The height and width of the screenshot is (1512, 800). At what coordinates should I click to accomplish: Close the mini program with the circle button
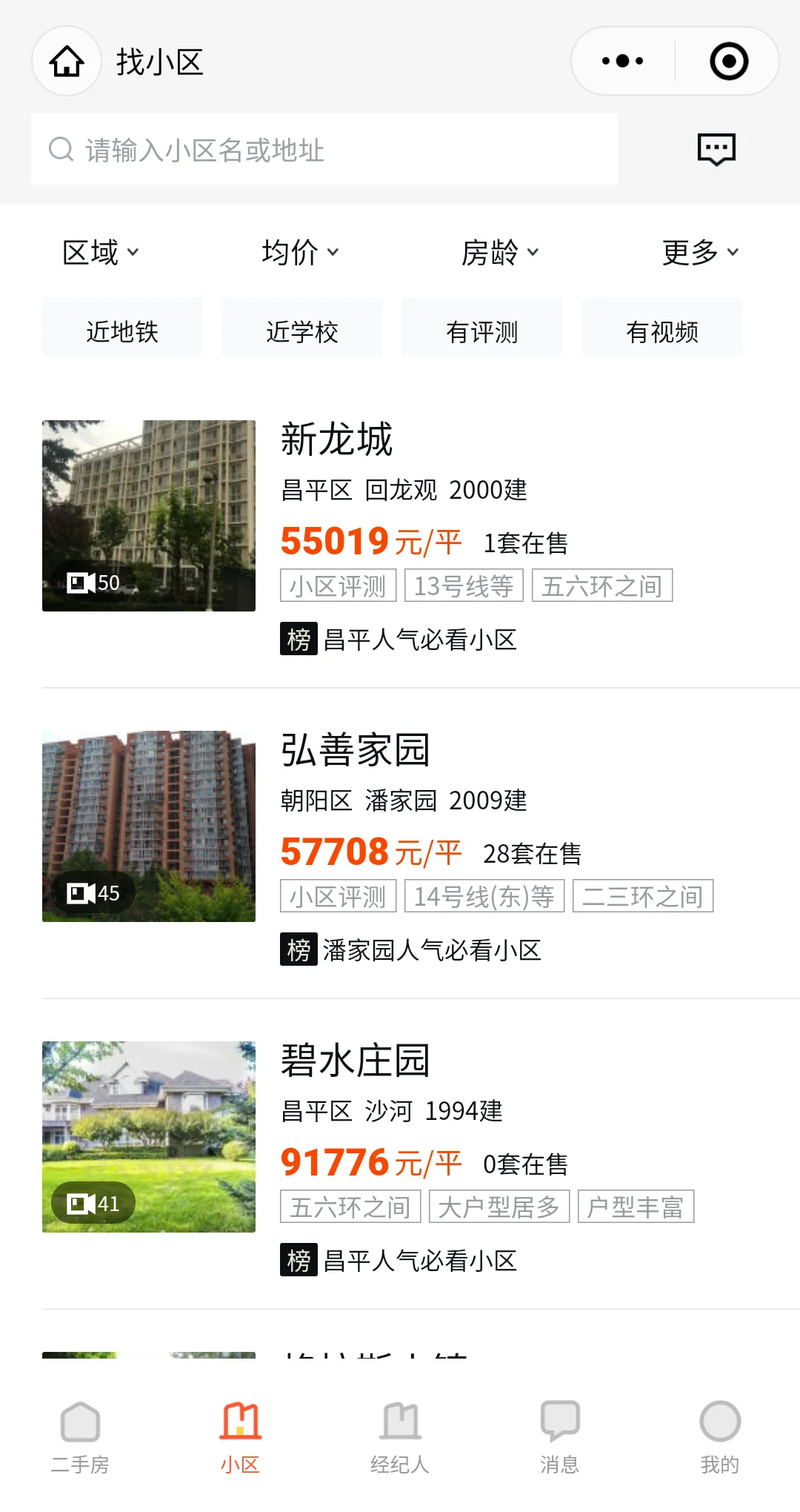[729, 61]
